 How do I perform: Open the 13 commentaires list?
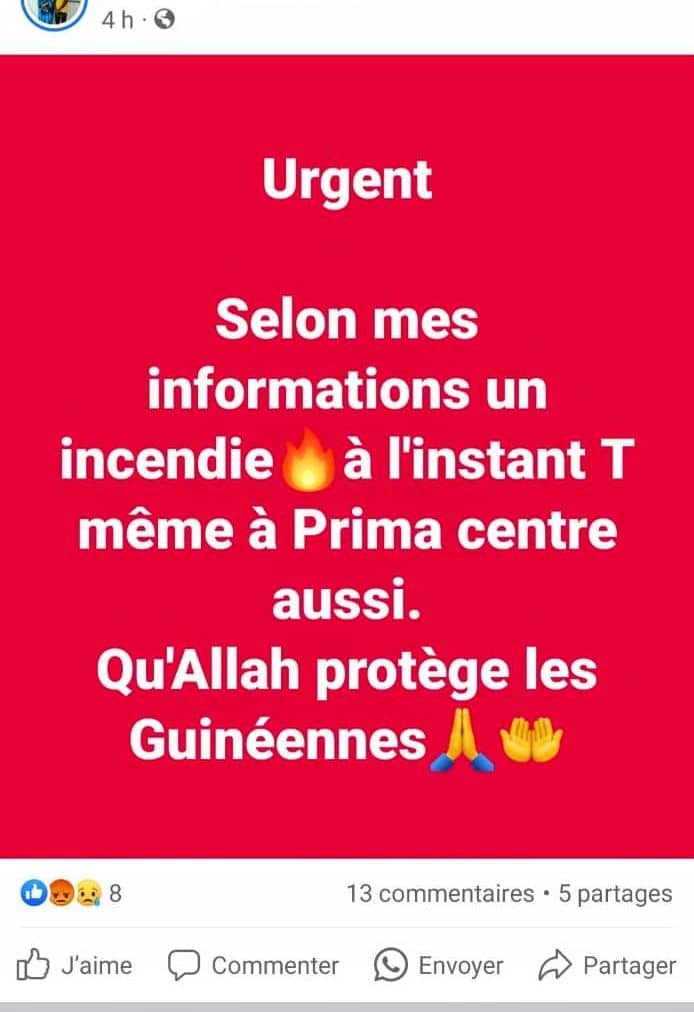pos(440,893)
